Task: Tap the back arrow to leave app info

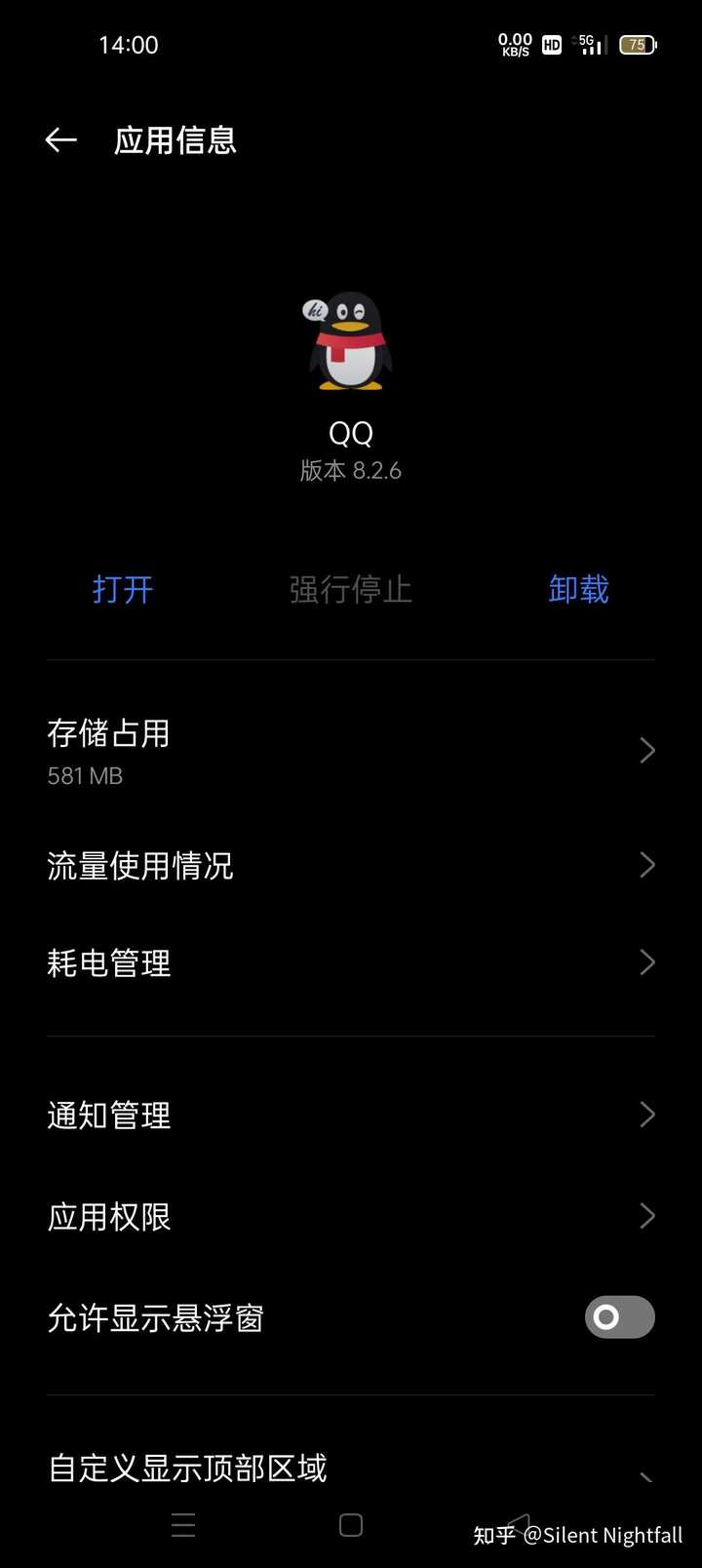Action: pos(60,139)
